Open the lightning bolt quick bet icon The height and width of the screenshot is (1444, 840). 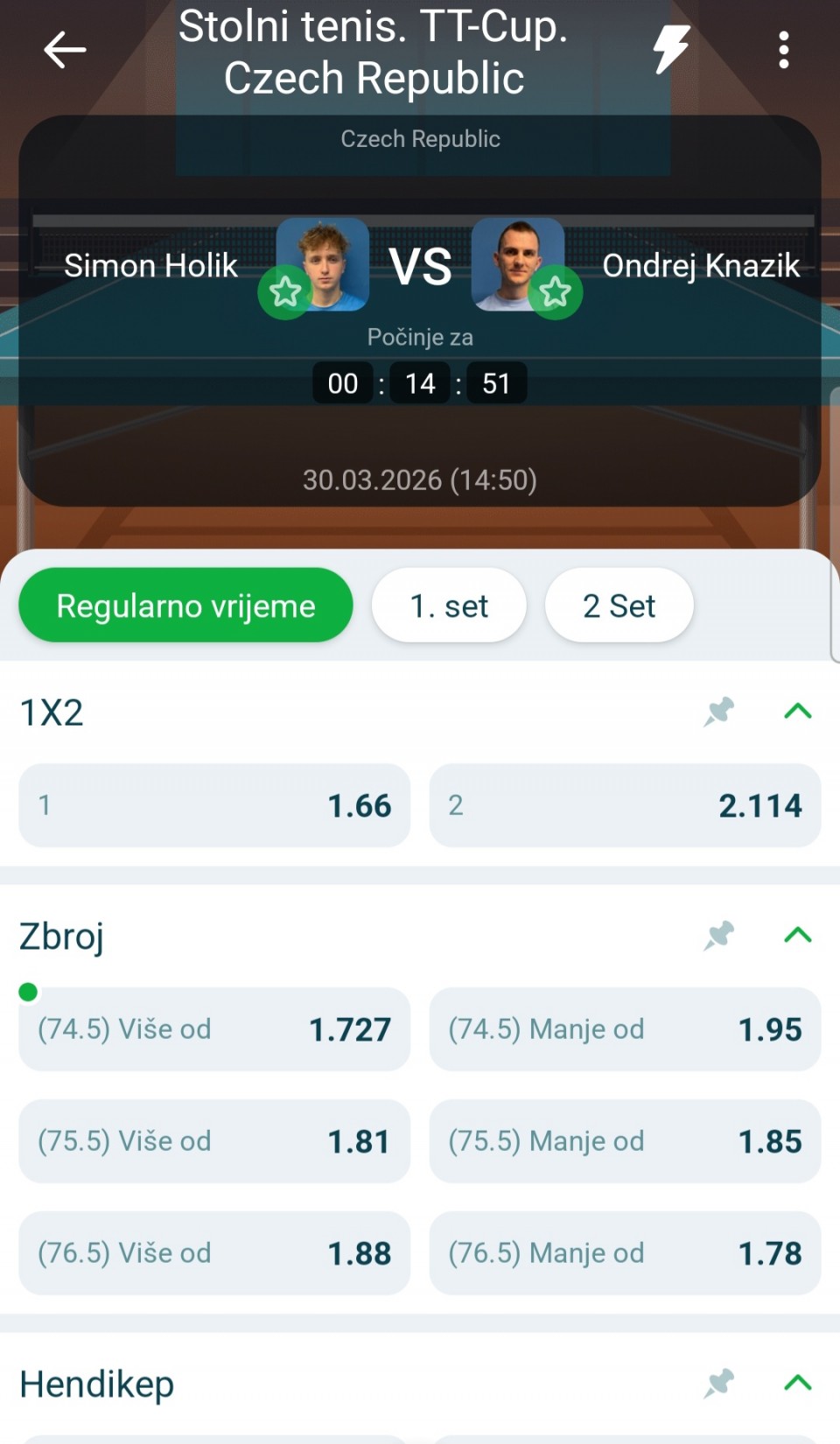671,49
